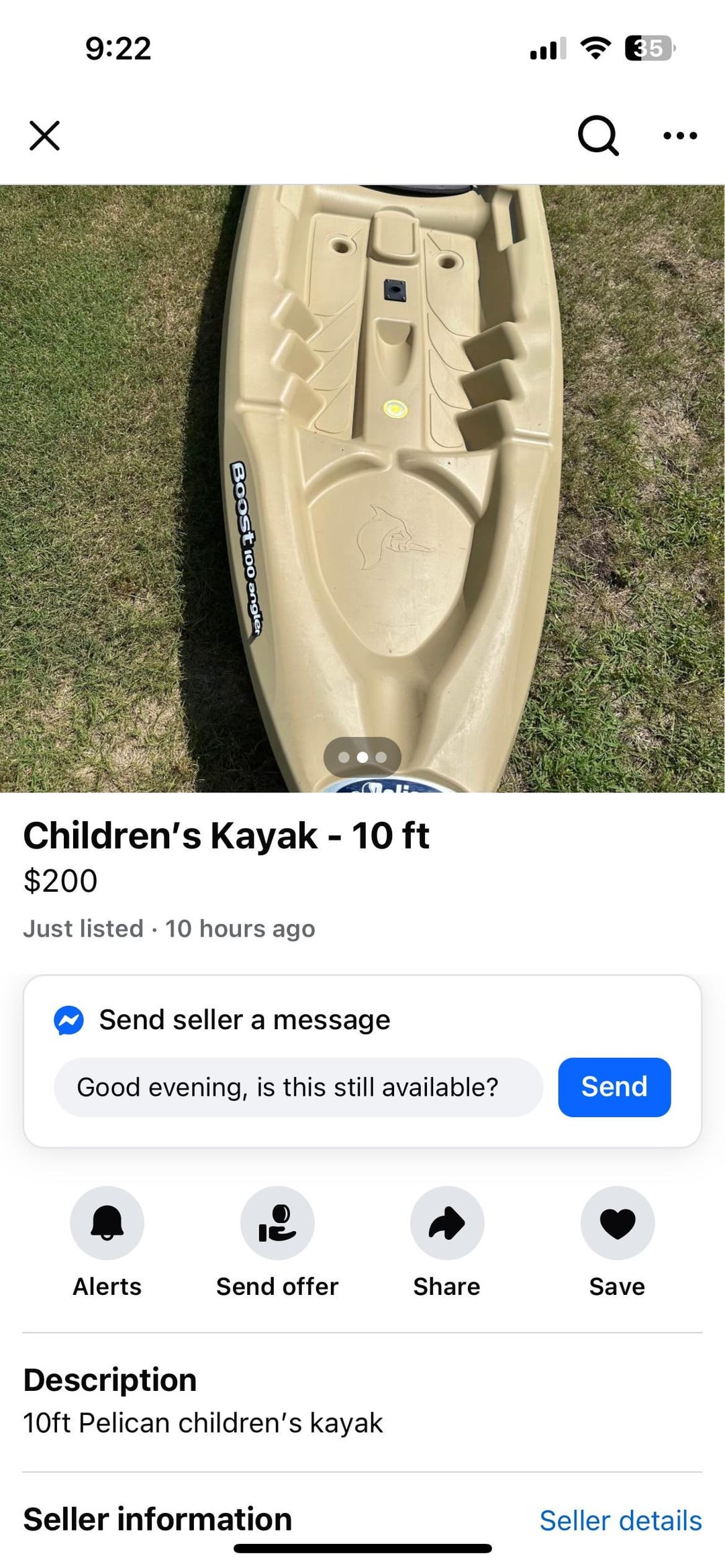Share this kayak listing
This screenshot has width=725, height=1568.
[x=447, y=1222]
